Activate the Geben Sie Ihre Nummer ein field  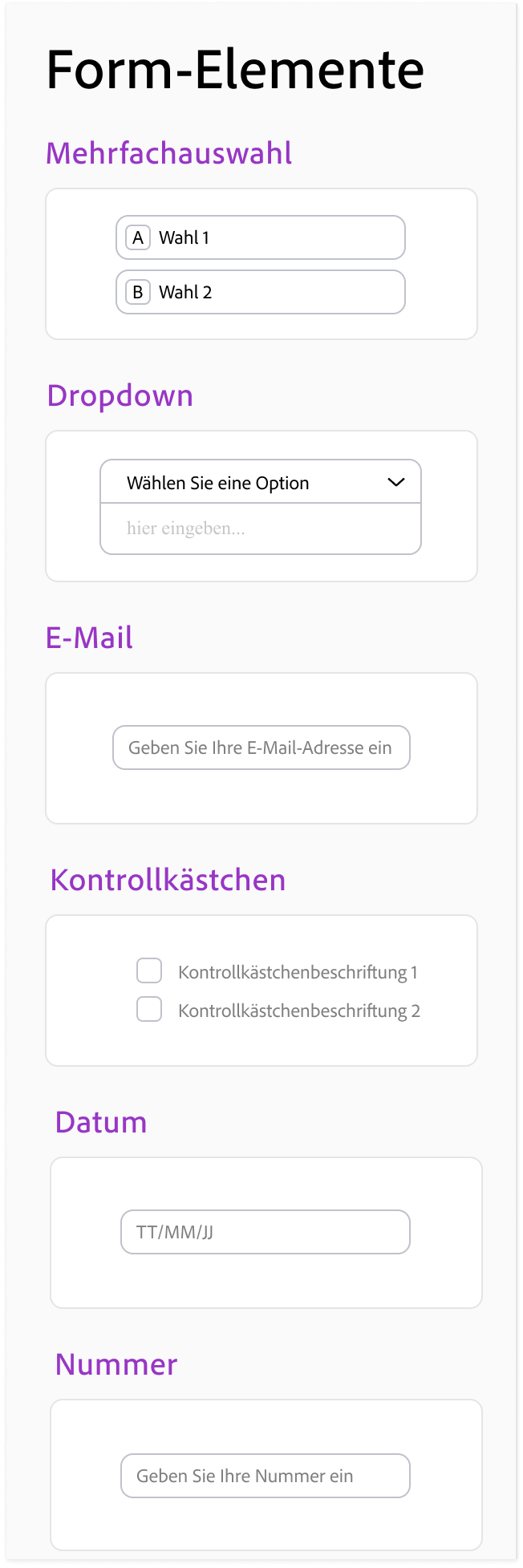265,1476
